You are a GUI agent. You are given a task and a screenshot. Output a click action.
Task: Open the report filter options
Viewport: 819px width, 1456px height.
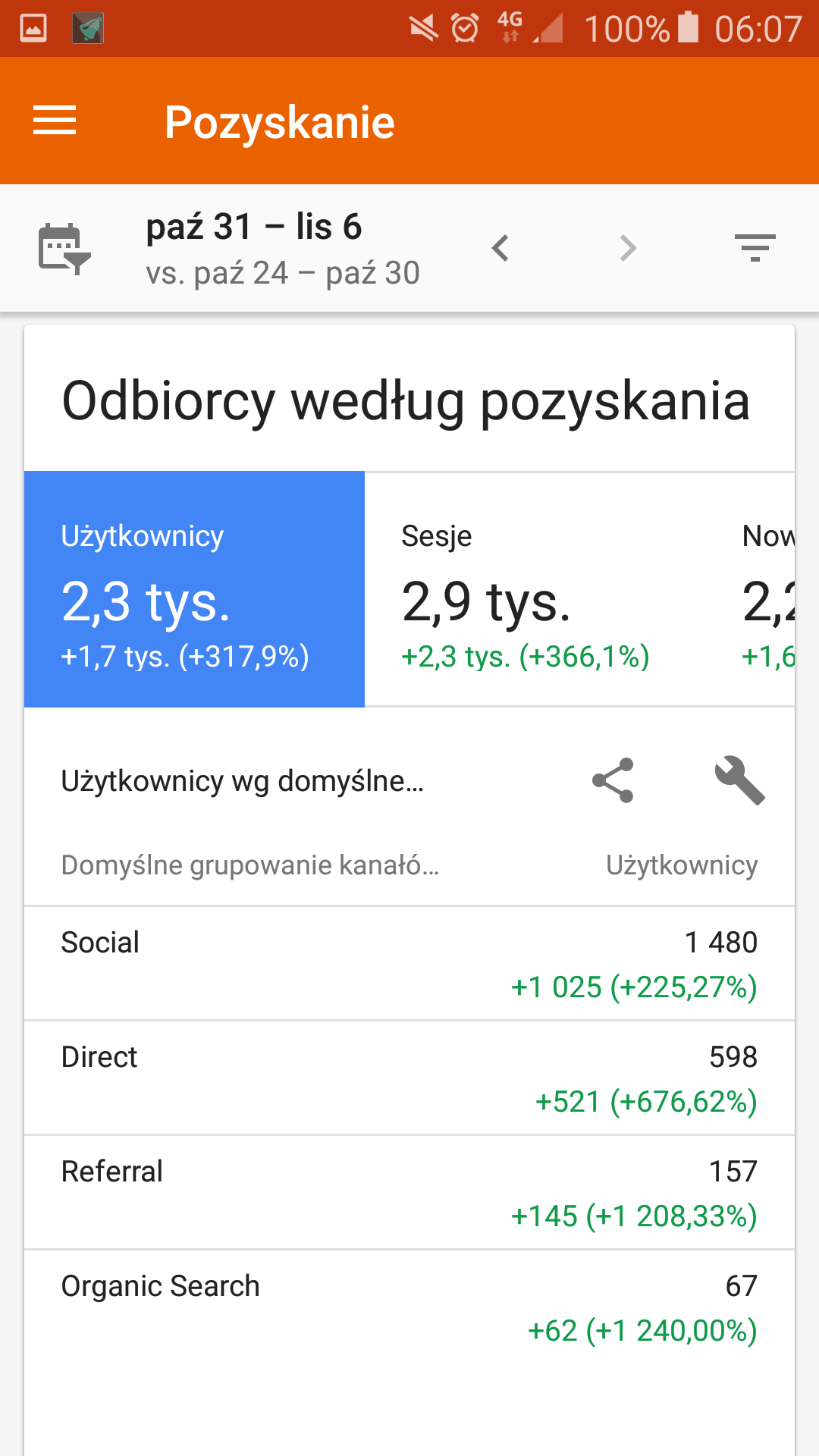point(756,247)
